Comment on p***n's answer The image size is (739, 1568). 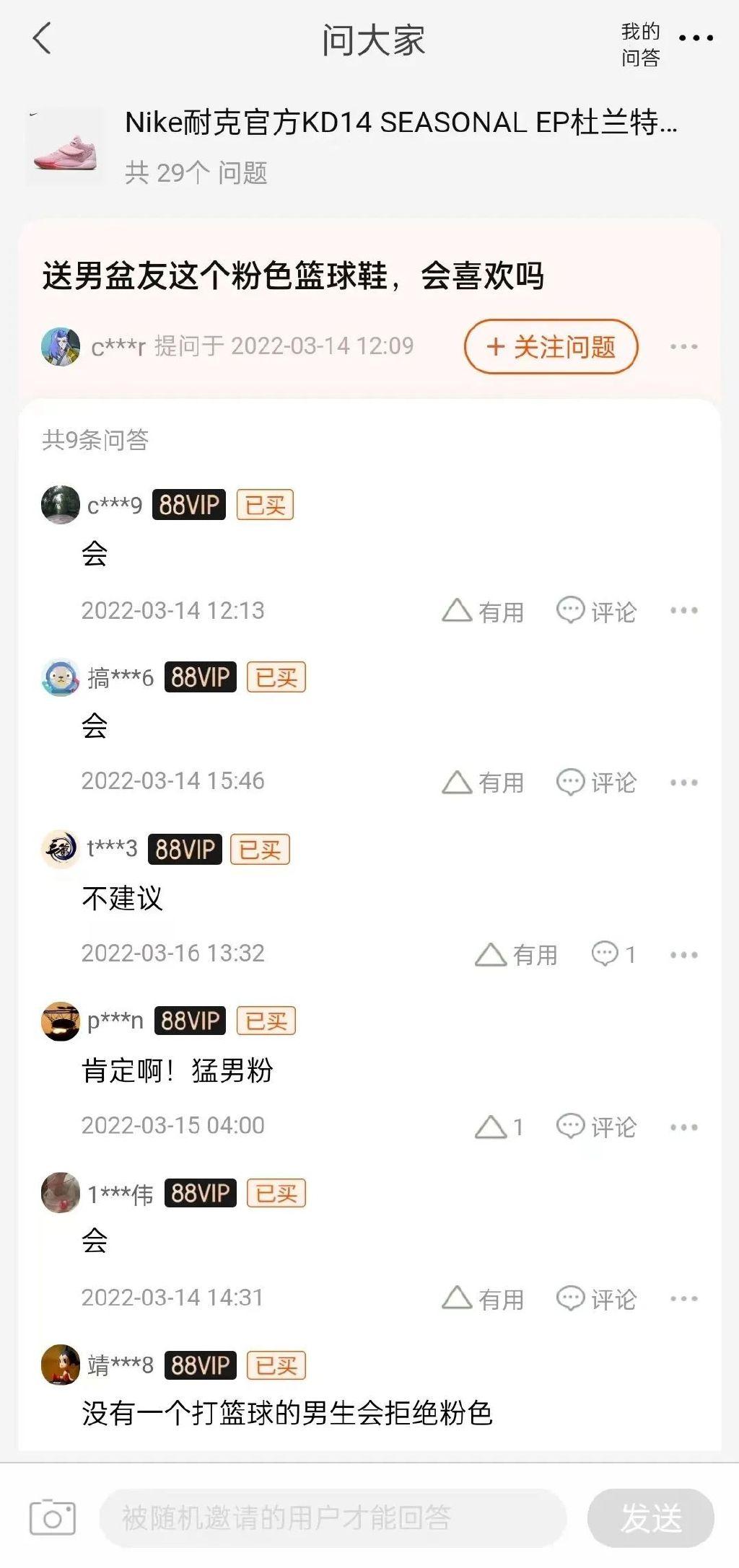tap(596, 1127)
